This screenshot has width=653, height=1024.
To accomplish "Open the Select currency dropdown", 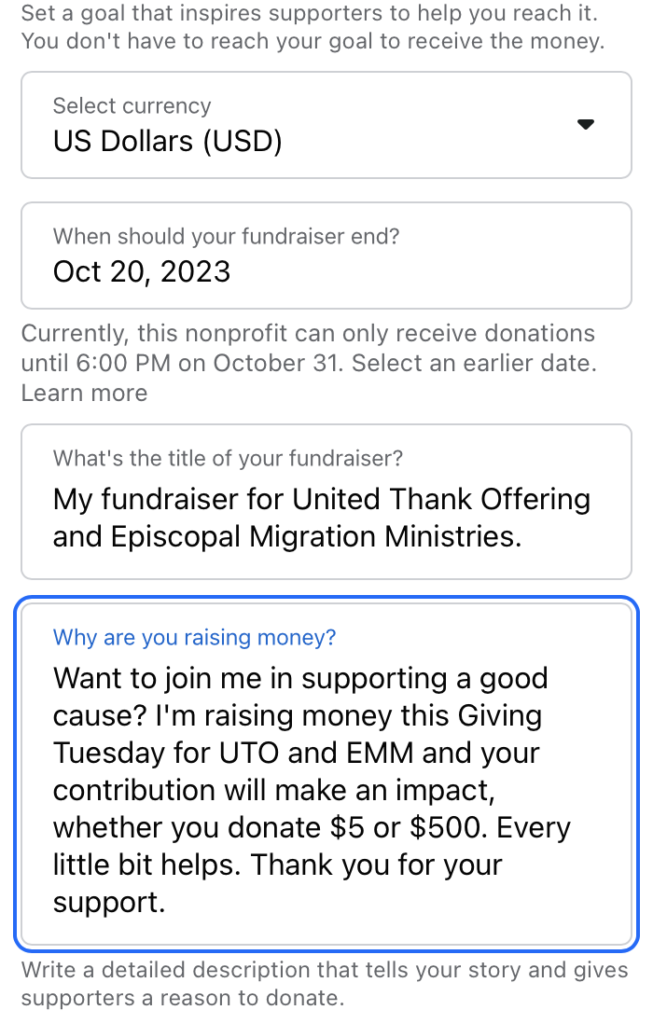I will pos(326,125).
